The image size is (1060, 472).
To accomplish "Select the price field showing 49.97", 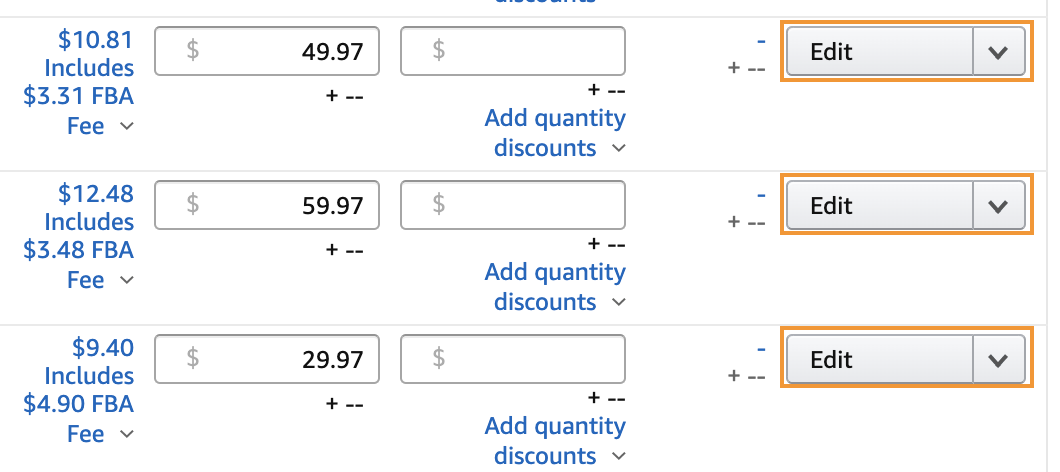I will click(267, 51).
